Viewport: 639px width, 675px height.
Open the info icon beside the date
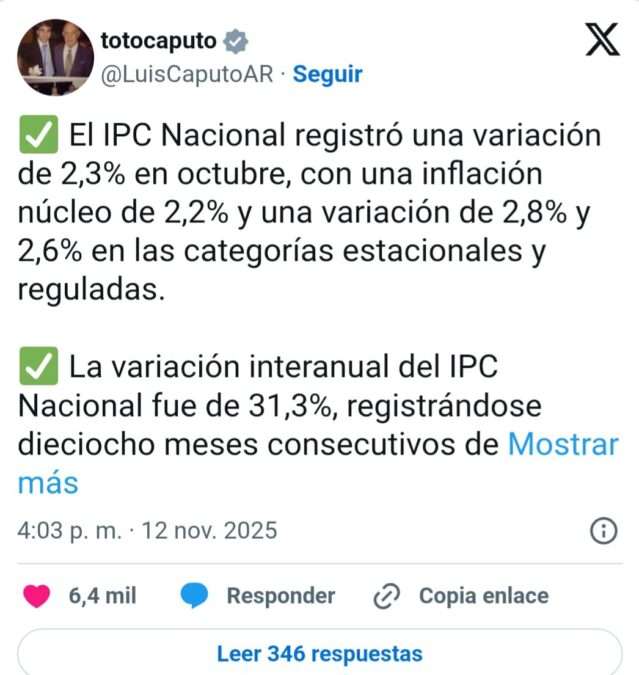click(x=603, y=531)
